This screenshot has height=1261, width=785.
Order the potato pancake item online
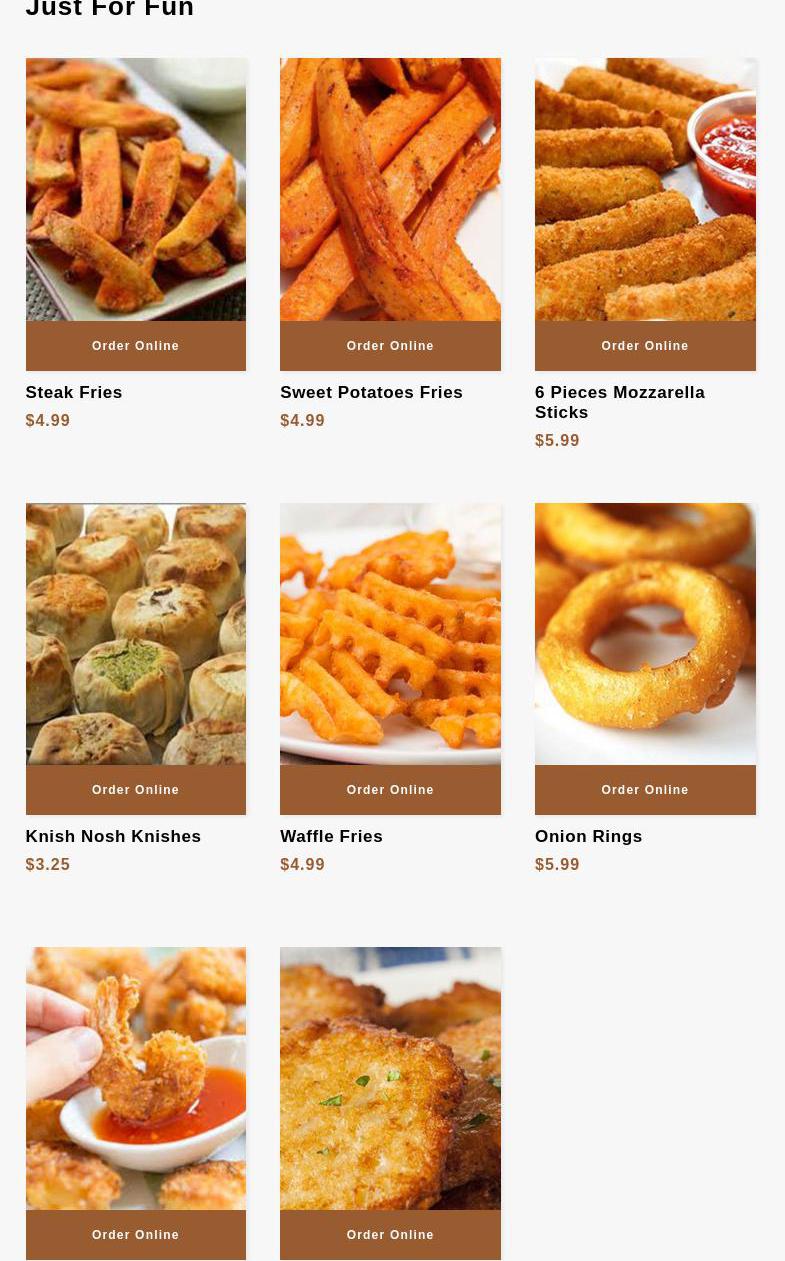point(390,1235)
